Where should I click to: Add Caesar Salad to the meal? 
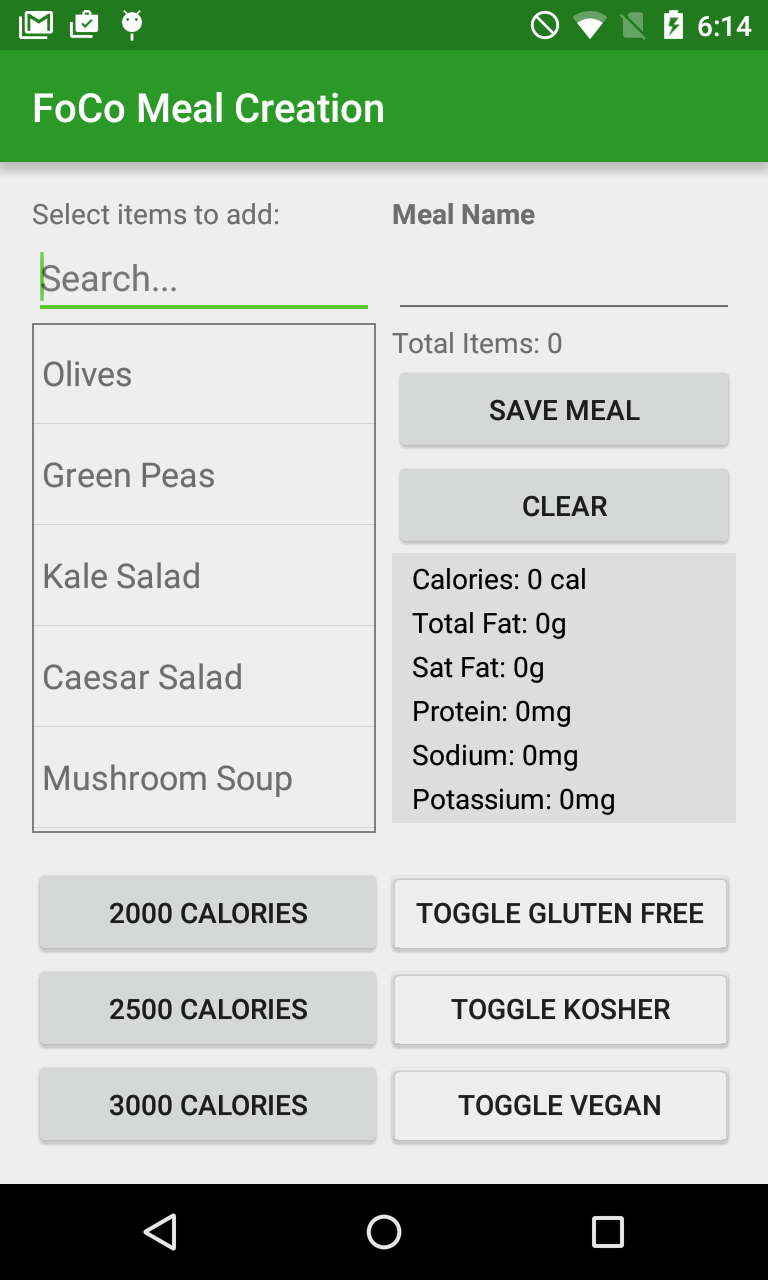tap(204, 677)
